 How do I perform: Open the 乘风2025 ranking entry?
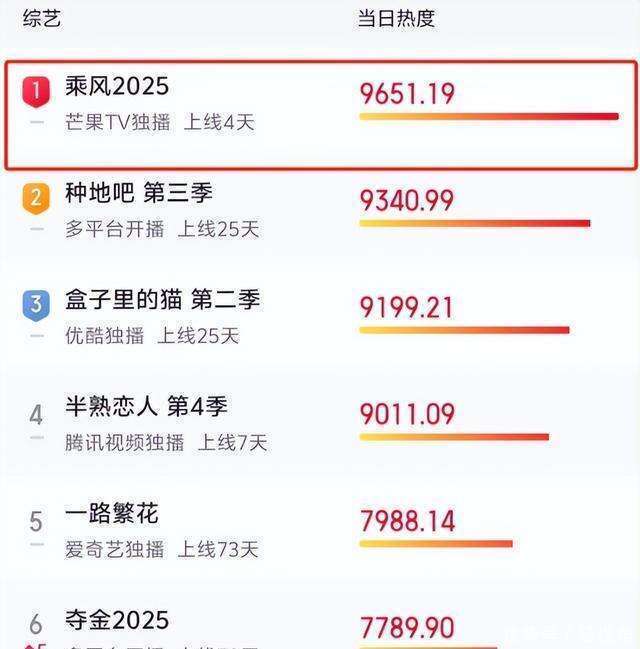pyautogui.click(x=321, y=115)
